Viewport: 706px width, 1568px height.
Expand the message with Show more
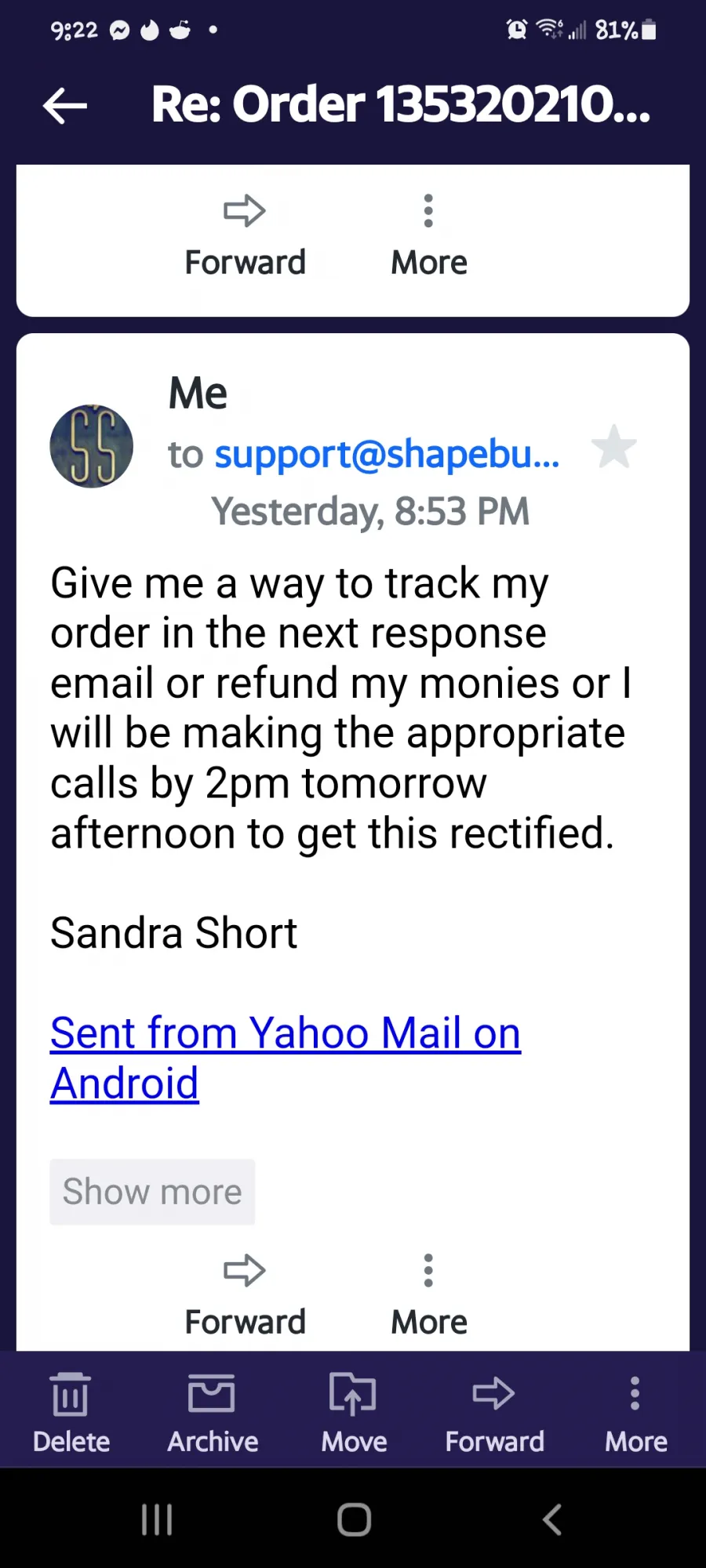pyautogui.click(x=152, y=1192)
